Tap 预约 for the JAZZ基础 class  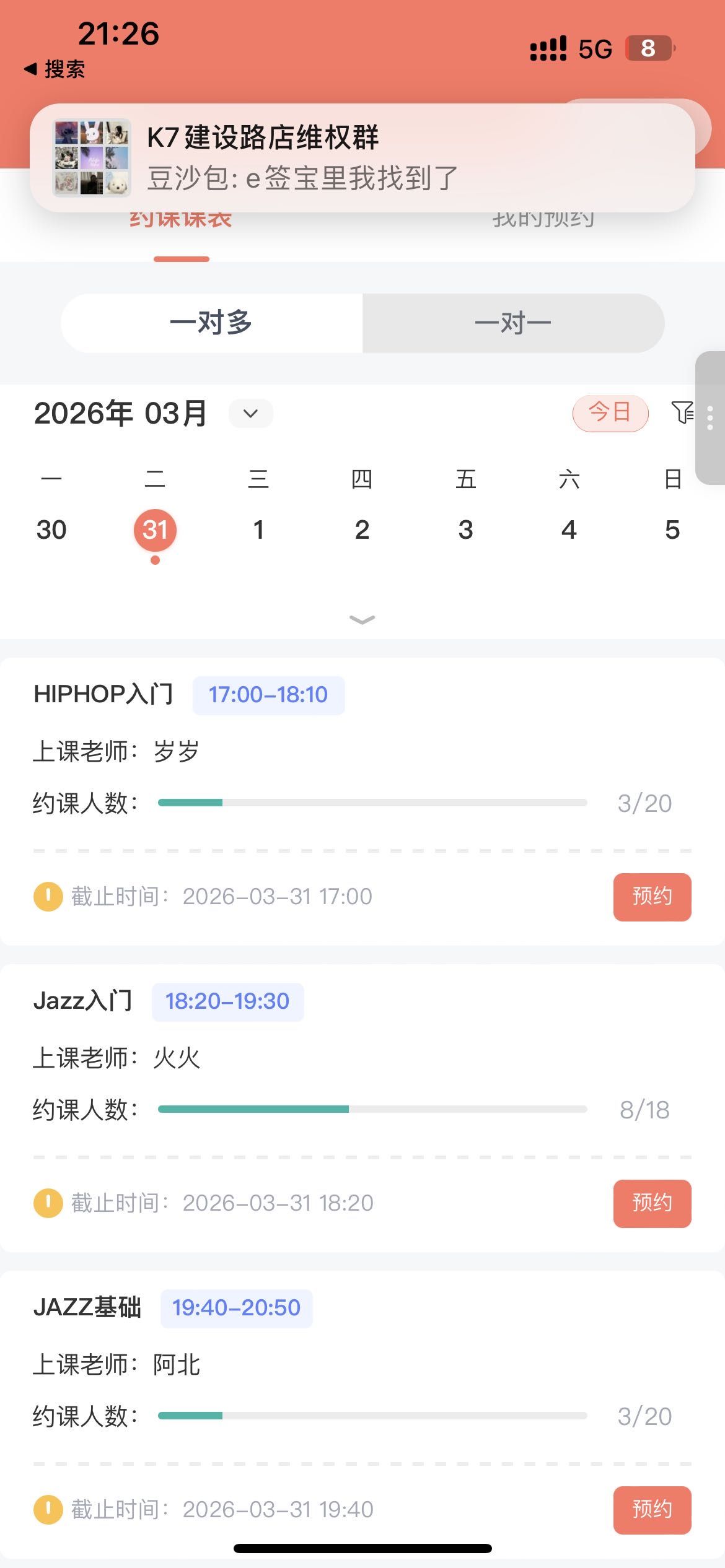tap(652, 1510)
